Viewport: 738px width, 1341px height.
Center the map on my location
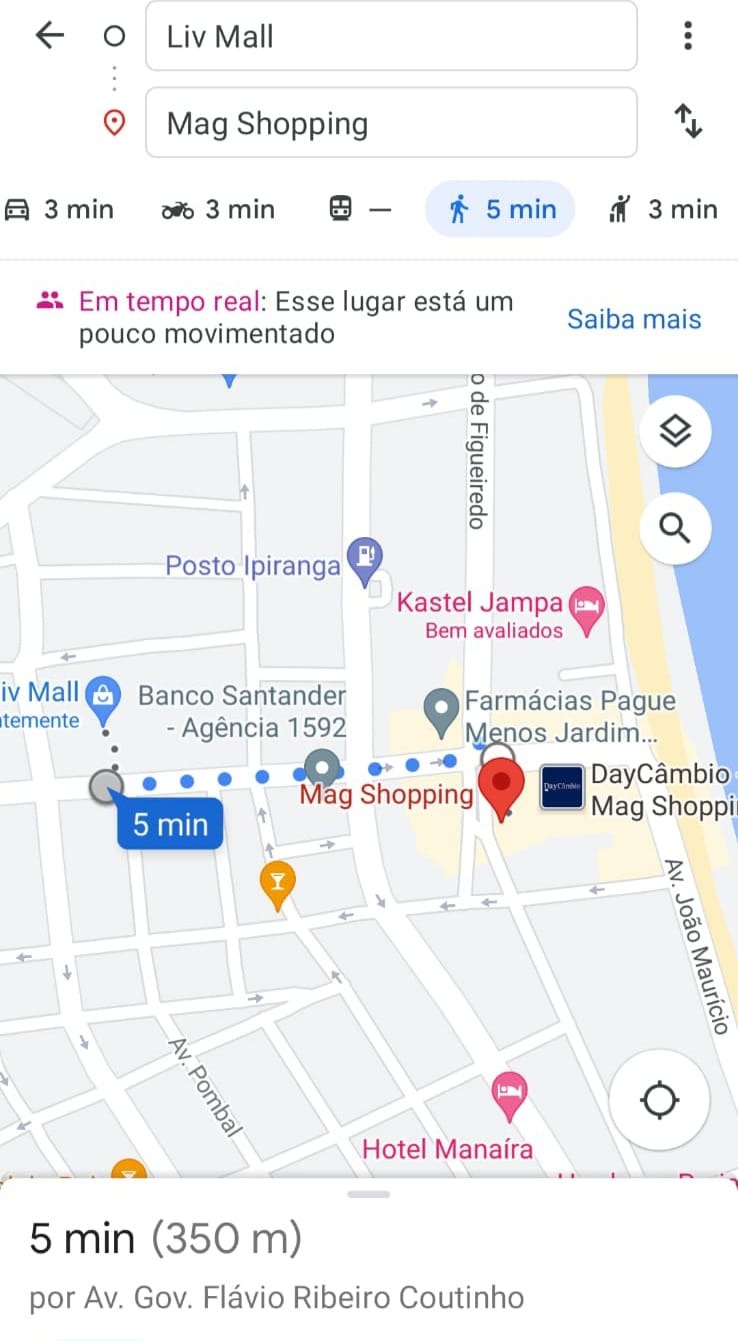pos(659,1101)
